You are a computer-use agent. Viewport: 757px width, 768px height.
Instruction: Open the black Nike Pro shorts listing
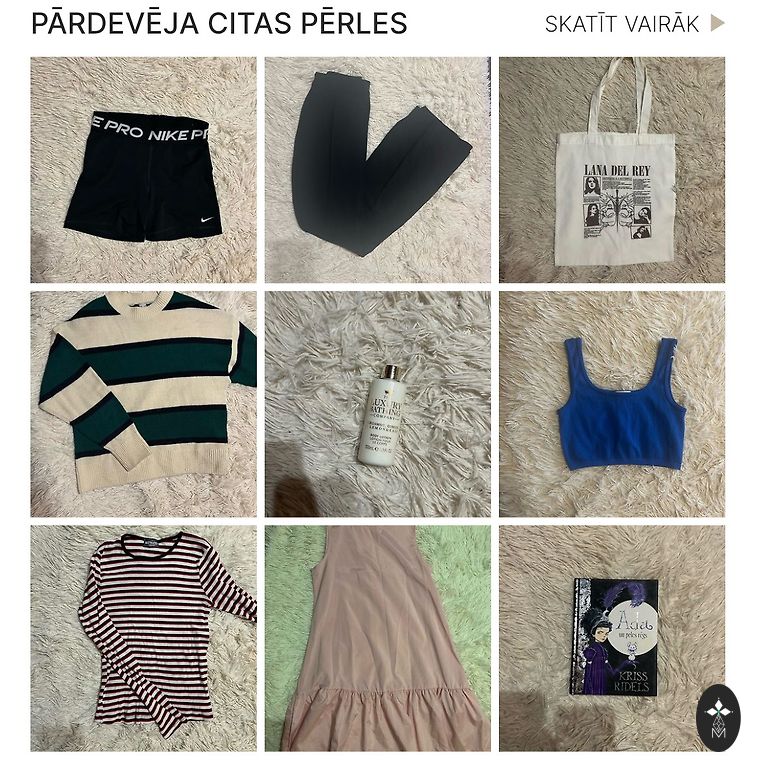pos(143,170)
